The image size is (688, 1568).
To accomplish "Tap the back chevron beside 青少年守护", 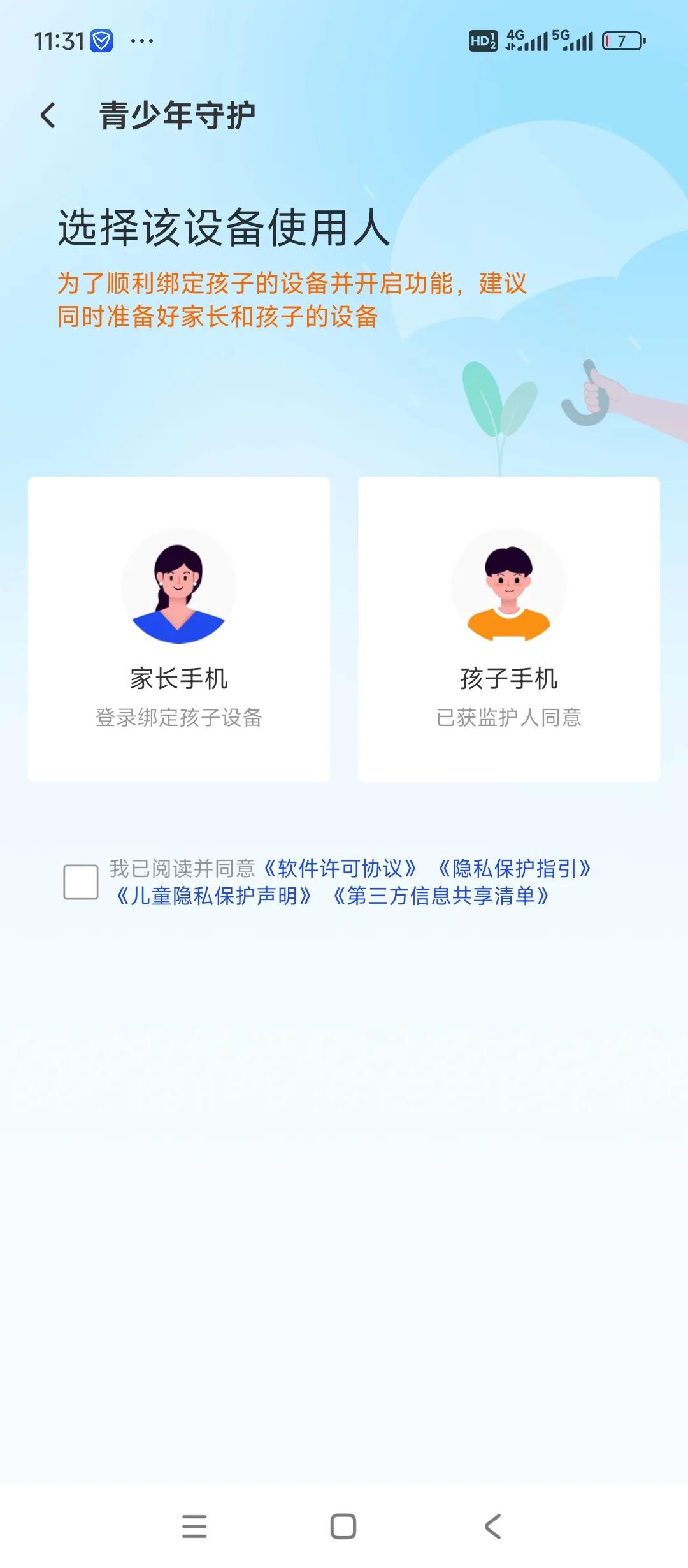I will point(48,115).
